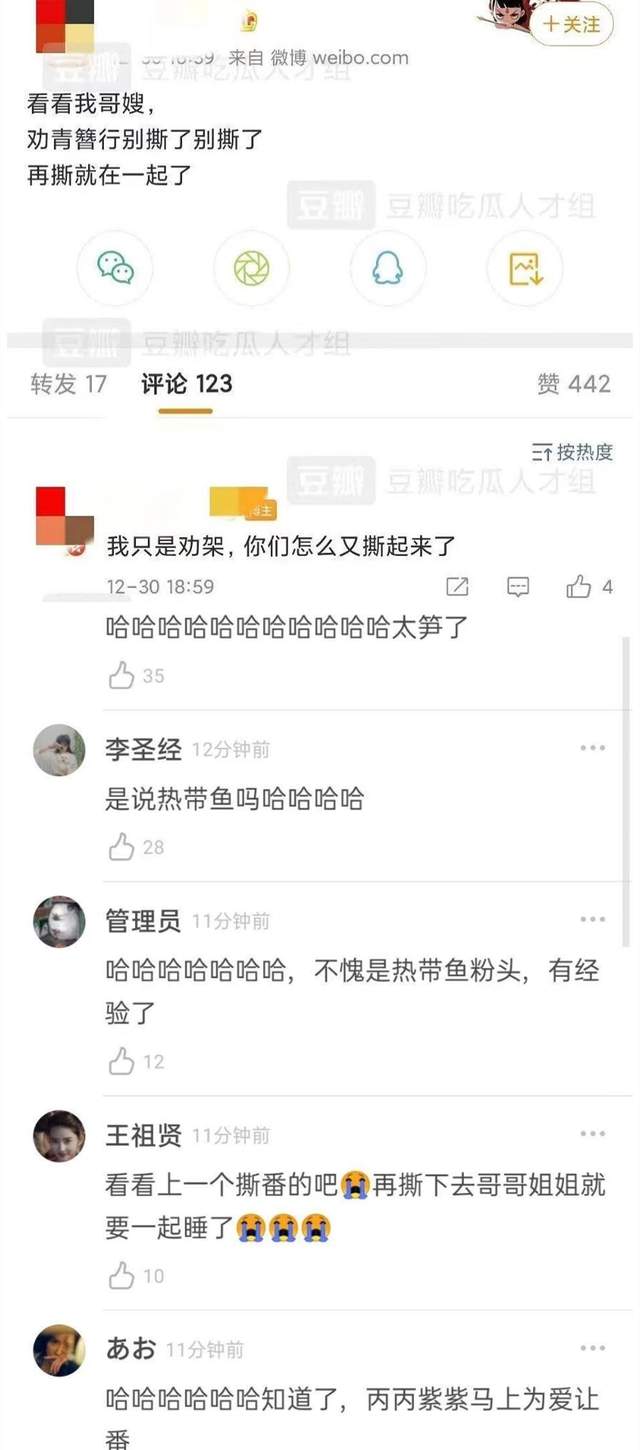This screenshot has width=640, height=1450.
Task: Like 管理员's comment with 12 likes
Action: coord(122,1061)
